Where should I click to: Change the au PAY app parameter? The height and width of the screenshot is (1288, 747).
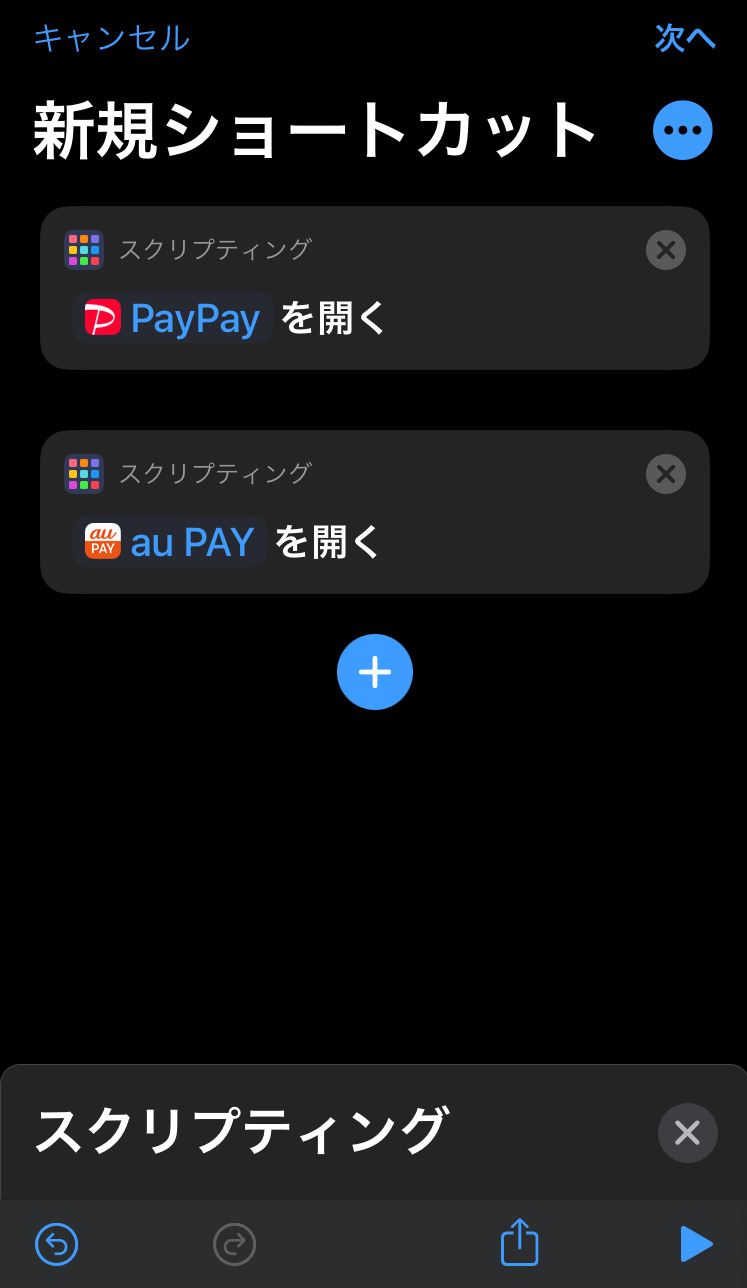tap(170, 542)
